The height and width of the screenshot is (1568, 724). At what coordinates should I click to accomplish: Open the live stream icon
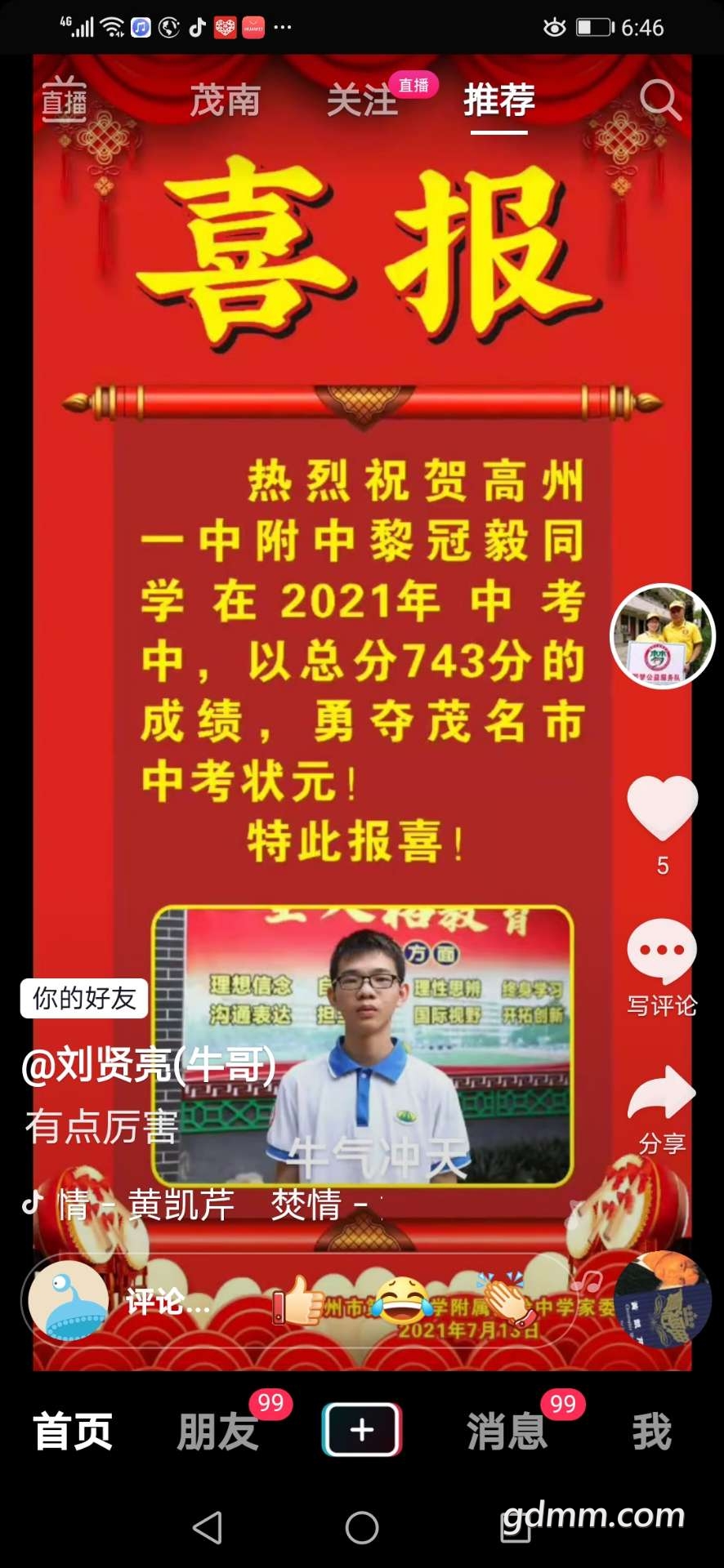point(64,100)
